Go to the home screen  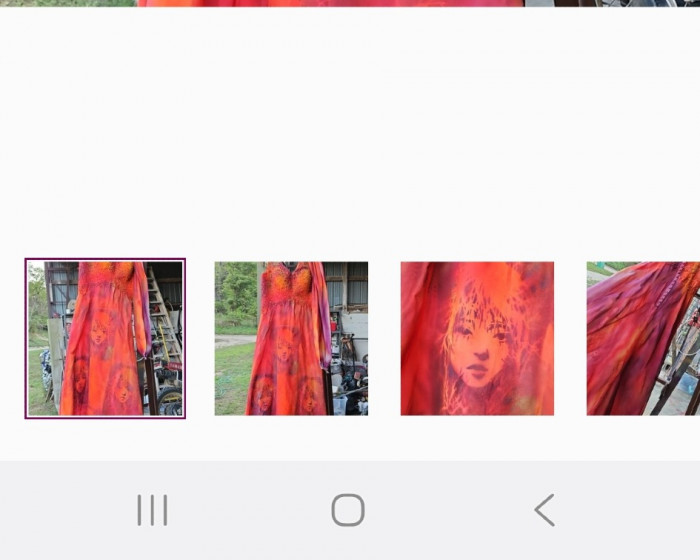pyautogui.click(x=348, y=510)
